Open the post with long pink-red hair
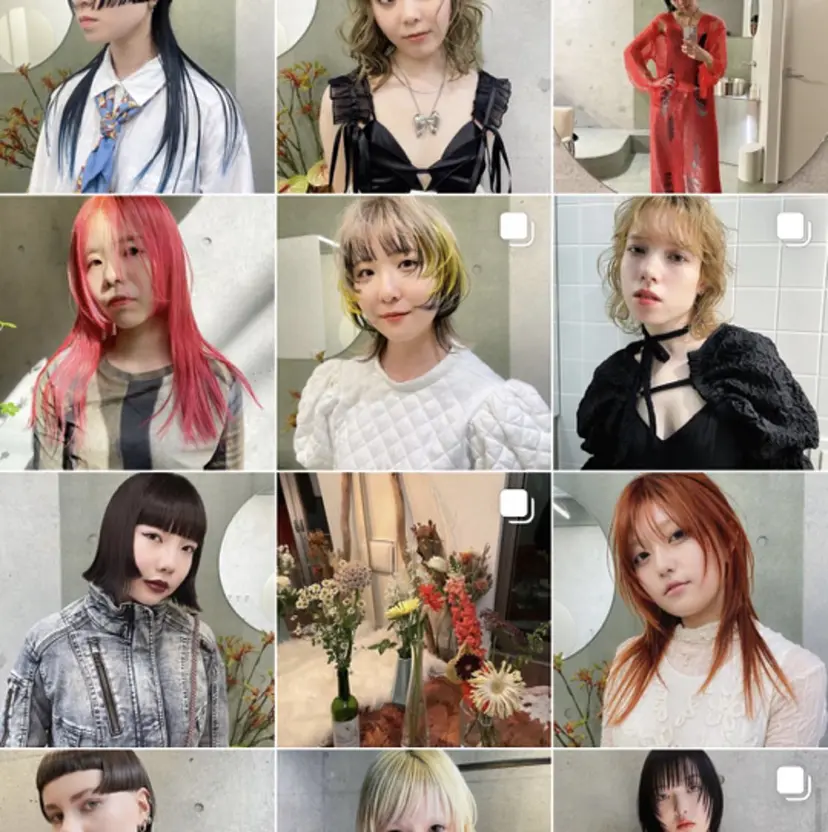828x832 pixels. coord(137,332)
